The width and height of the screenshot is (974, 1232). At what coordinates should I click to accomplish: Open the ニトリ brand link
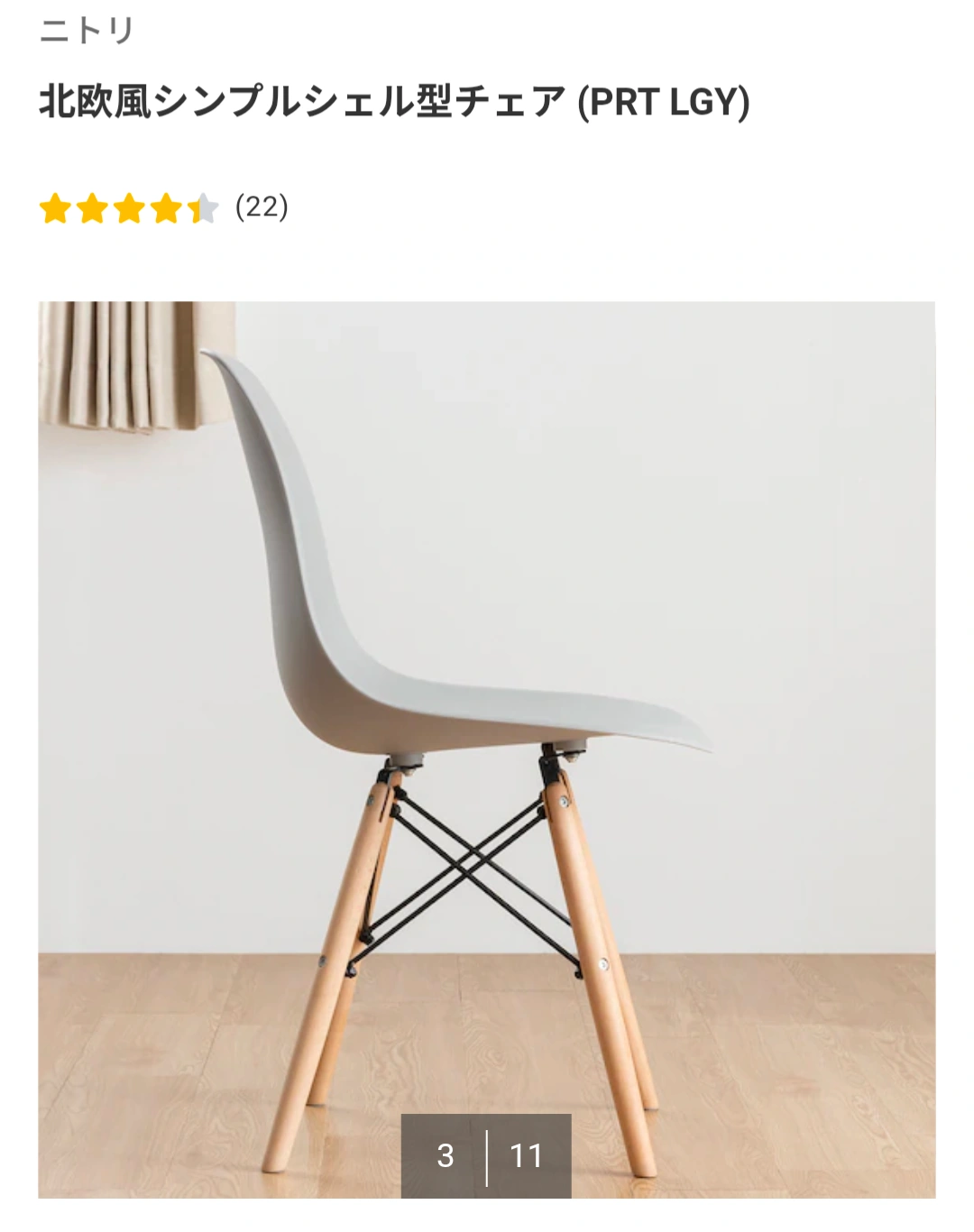coord(87,32)
